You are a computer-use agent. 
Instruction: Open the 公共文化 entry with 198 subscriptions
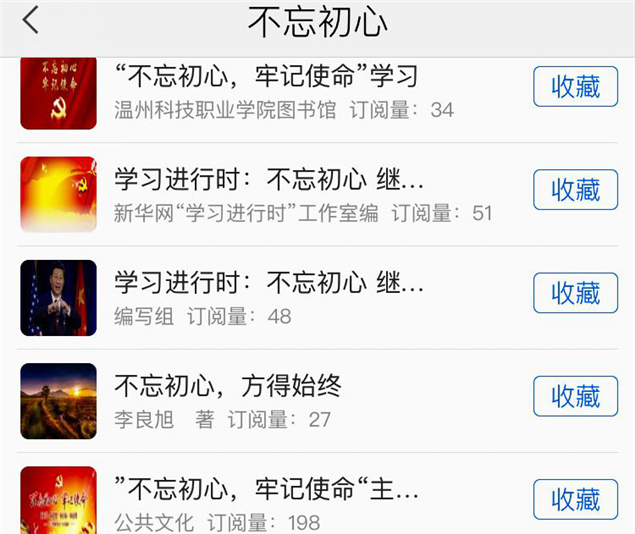click(266, 491)
